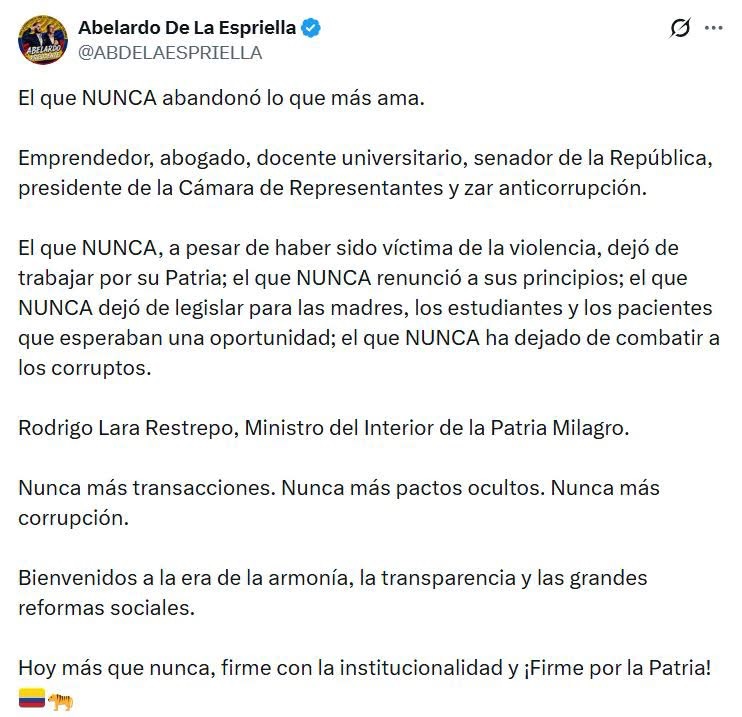Tap the Grok icon on the post
This screenshot has width=742, height=717.
pyautogui.click(x=680, y=28)
